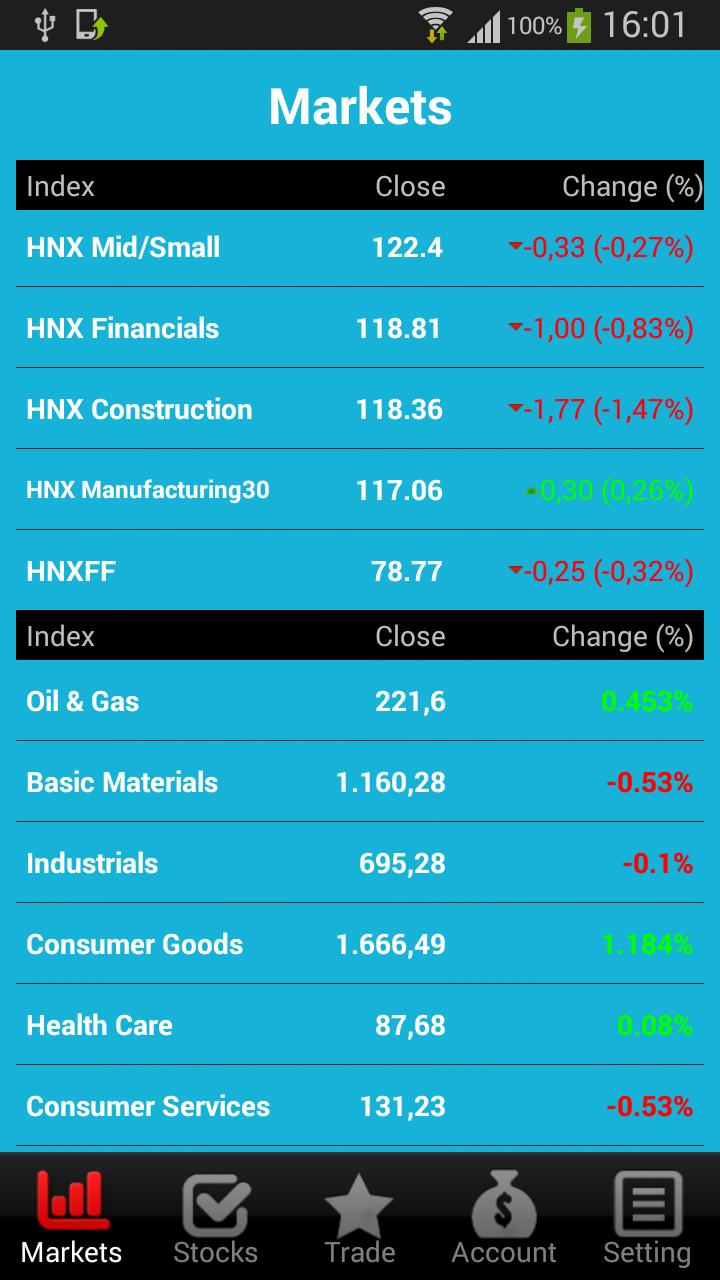Open HNX Manufacturing30 index details

pyautogui.click(x=360, y=490)
